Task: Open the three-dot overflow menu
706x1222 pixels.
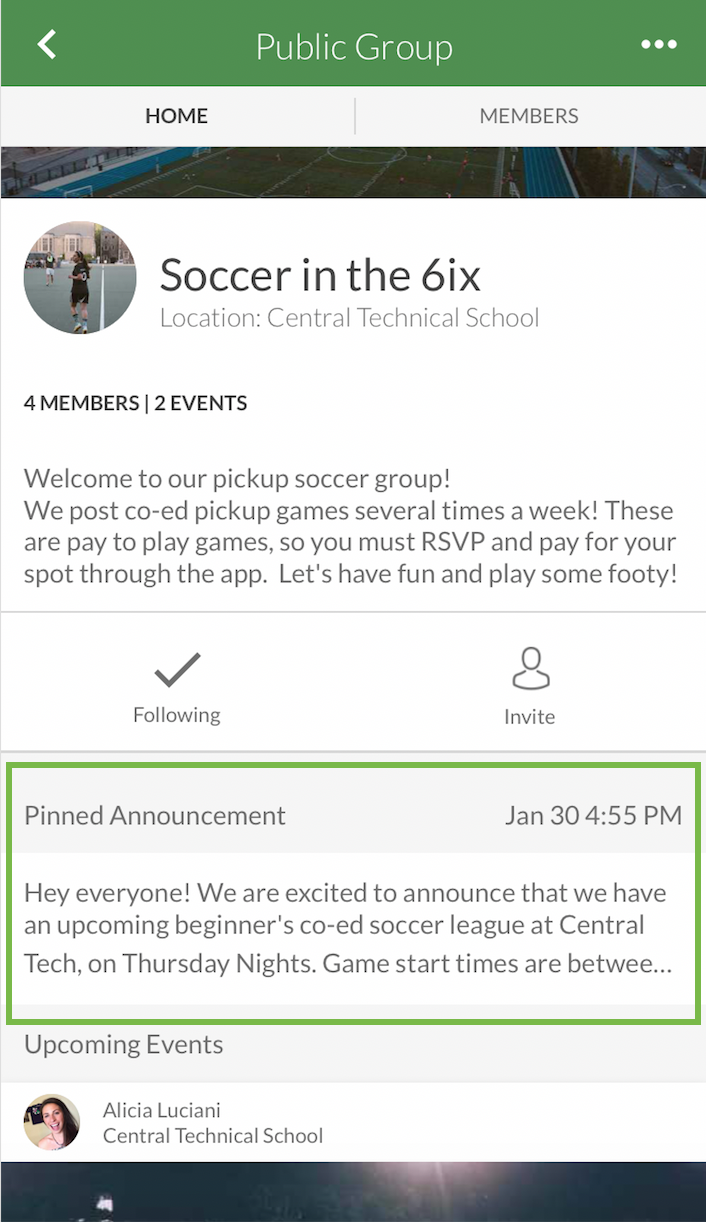Action: pyautogui.click(x=659, y=45)
